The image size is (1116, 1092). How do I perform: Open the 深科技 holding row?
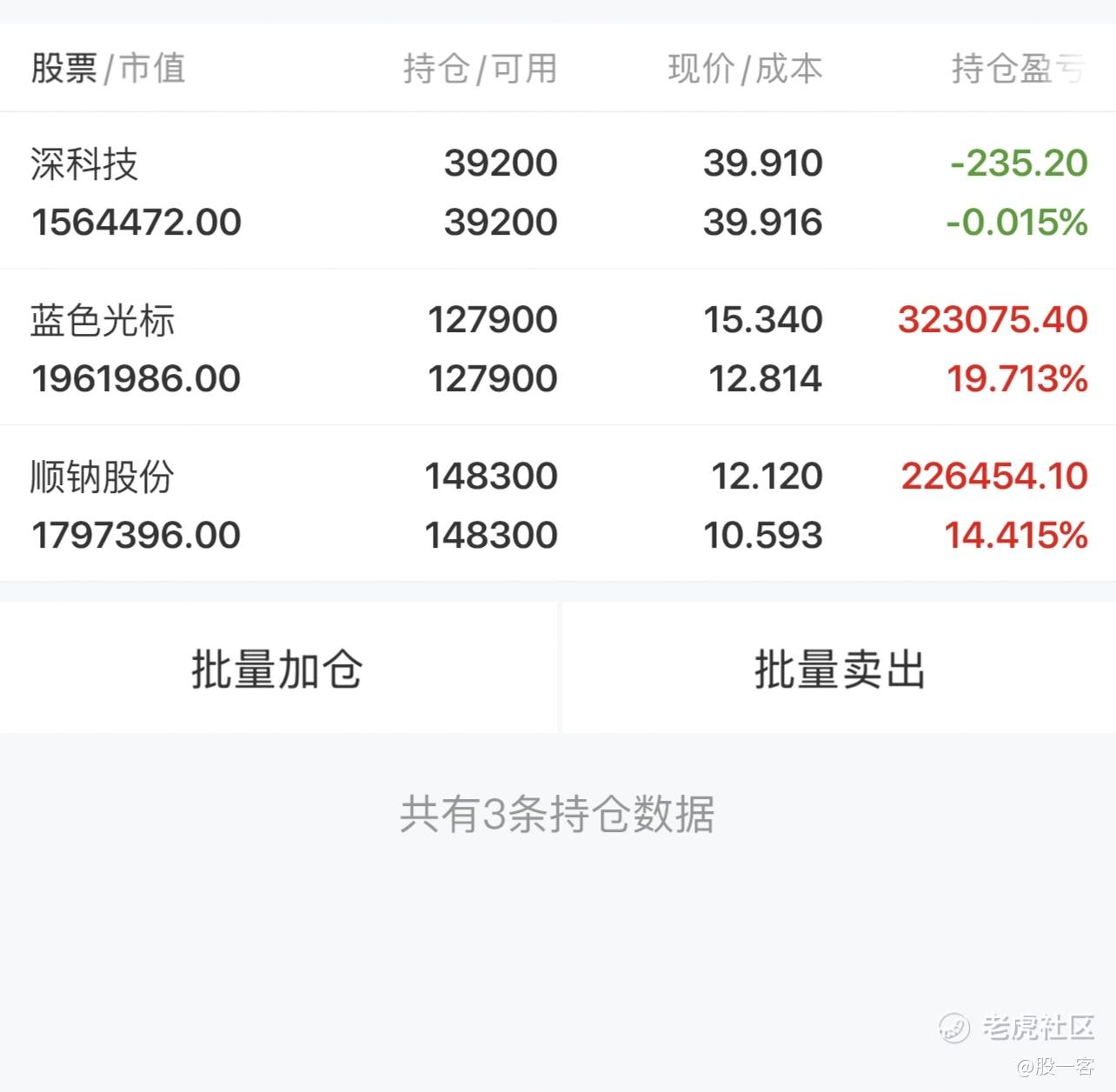point(558,191)
